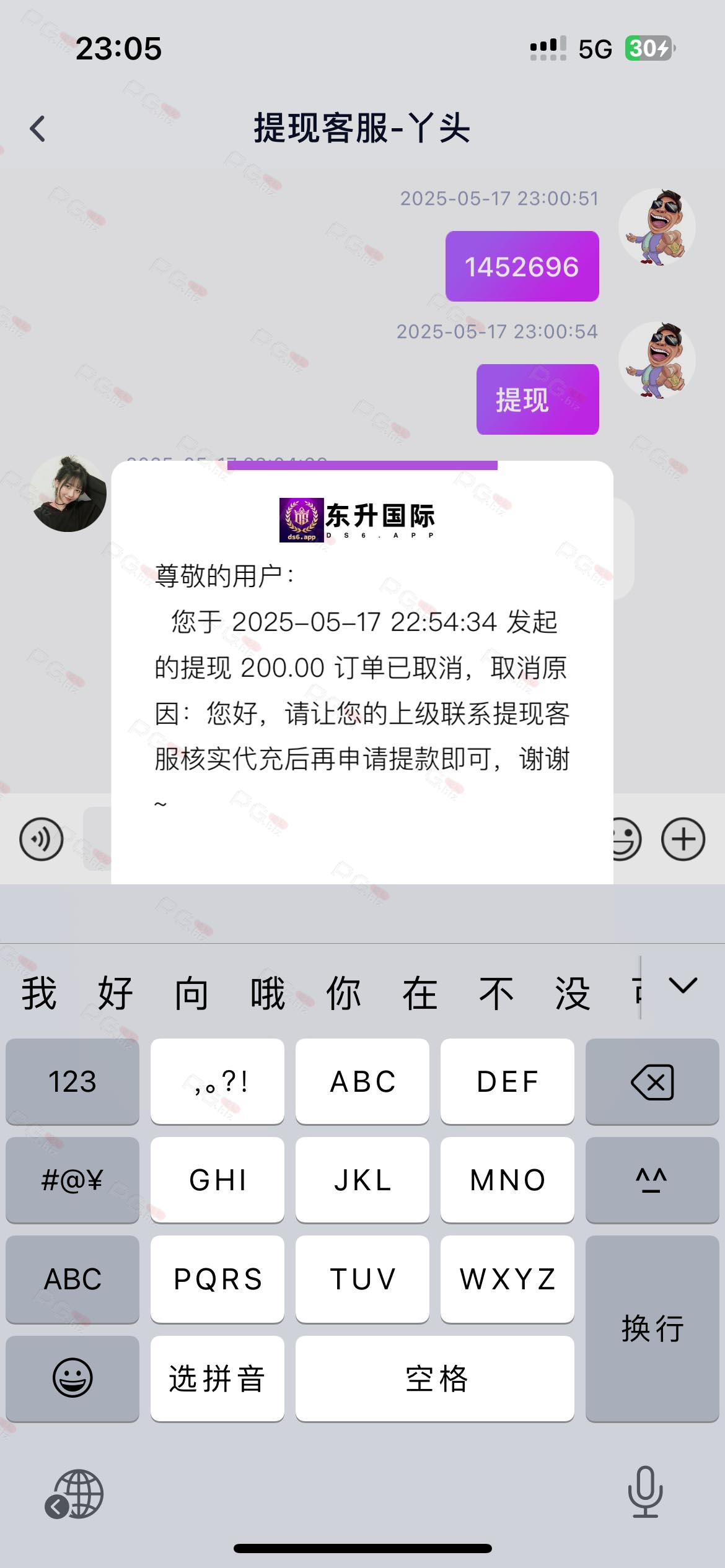Screen dimensions: 725x1568
Task: Open the emoji picker beside the input
Action: point(627,839)
